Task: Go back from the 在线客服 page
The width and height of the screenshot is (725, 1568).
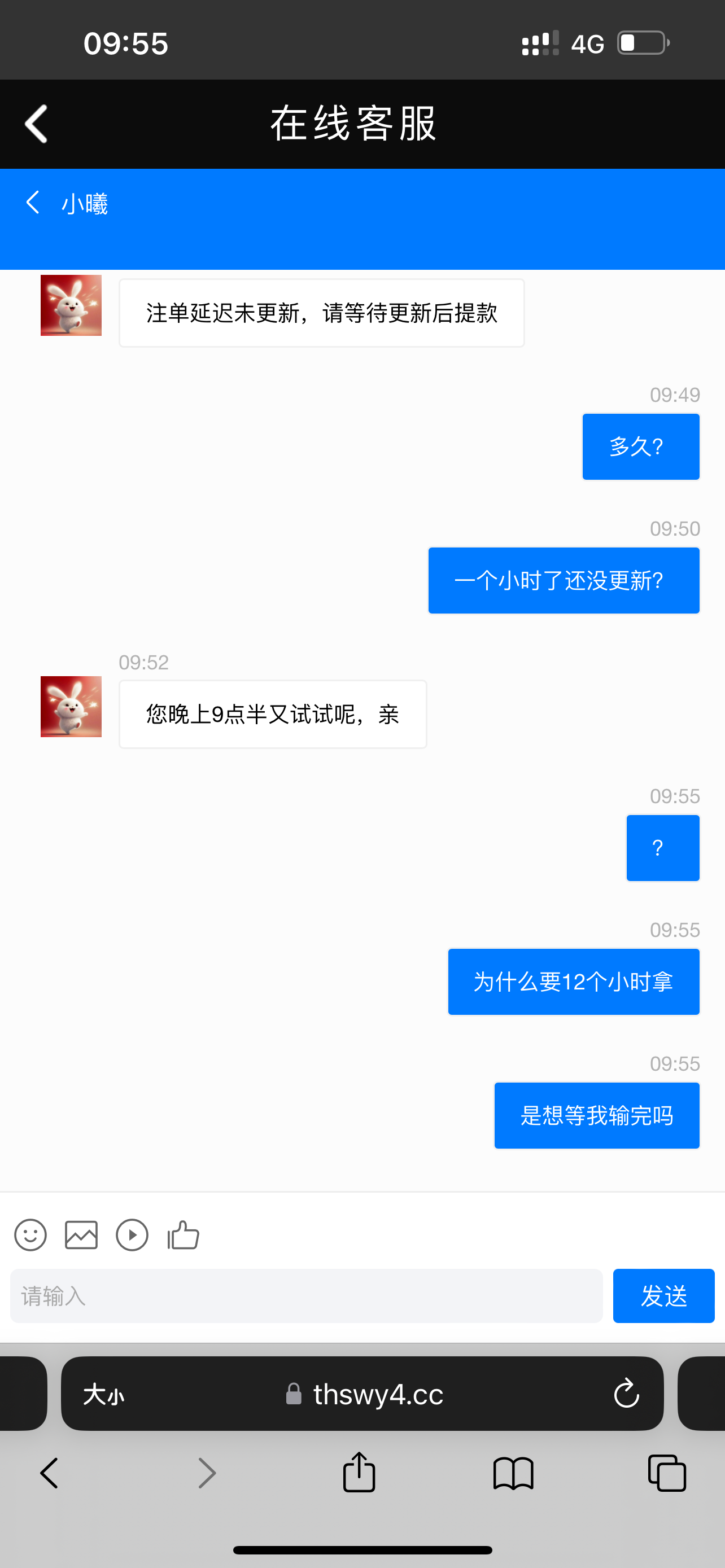Action: pyautogui.click(x=36, y=124)
